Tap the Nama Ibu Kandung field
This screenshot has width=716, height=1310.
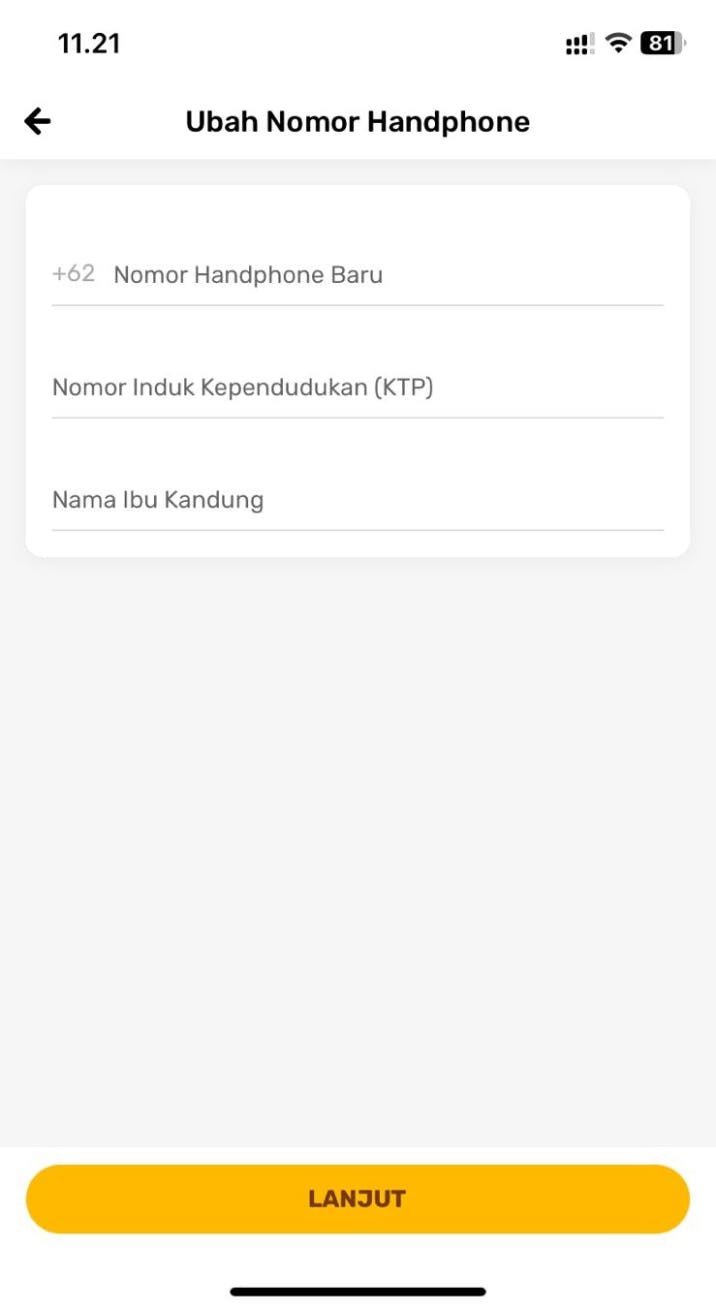point(357,500)
